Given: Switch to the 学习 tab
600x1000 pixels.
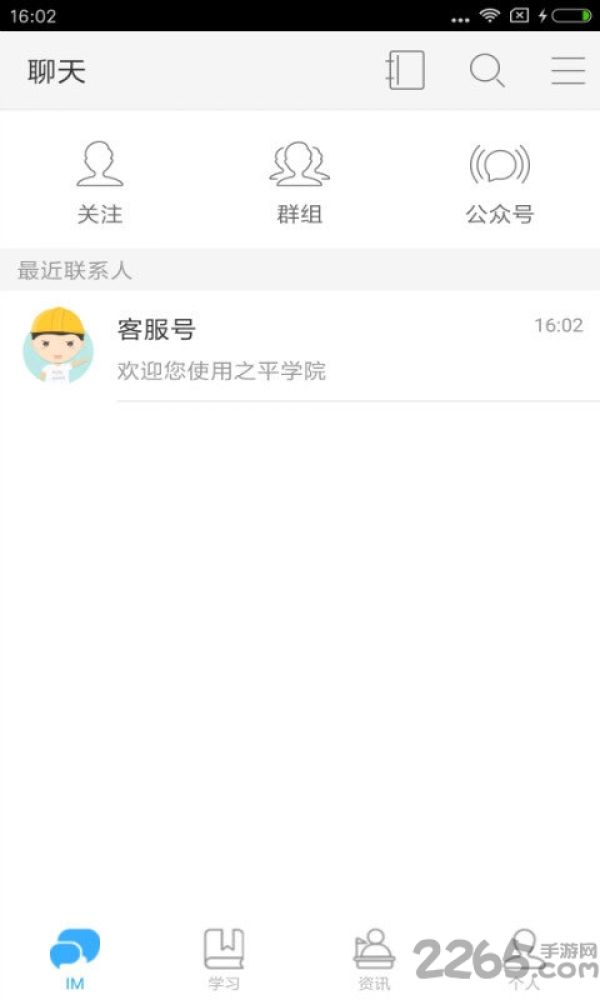Looking at the screenshot, I should [x=224, y=960].
